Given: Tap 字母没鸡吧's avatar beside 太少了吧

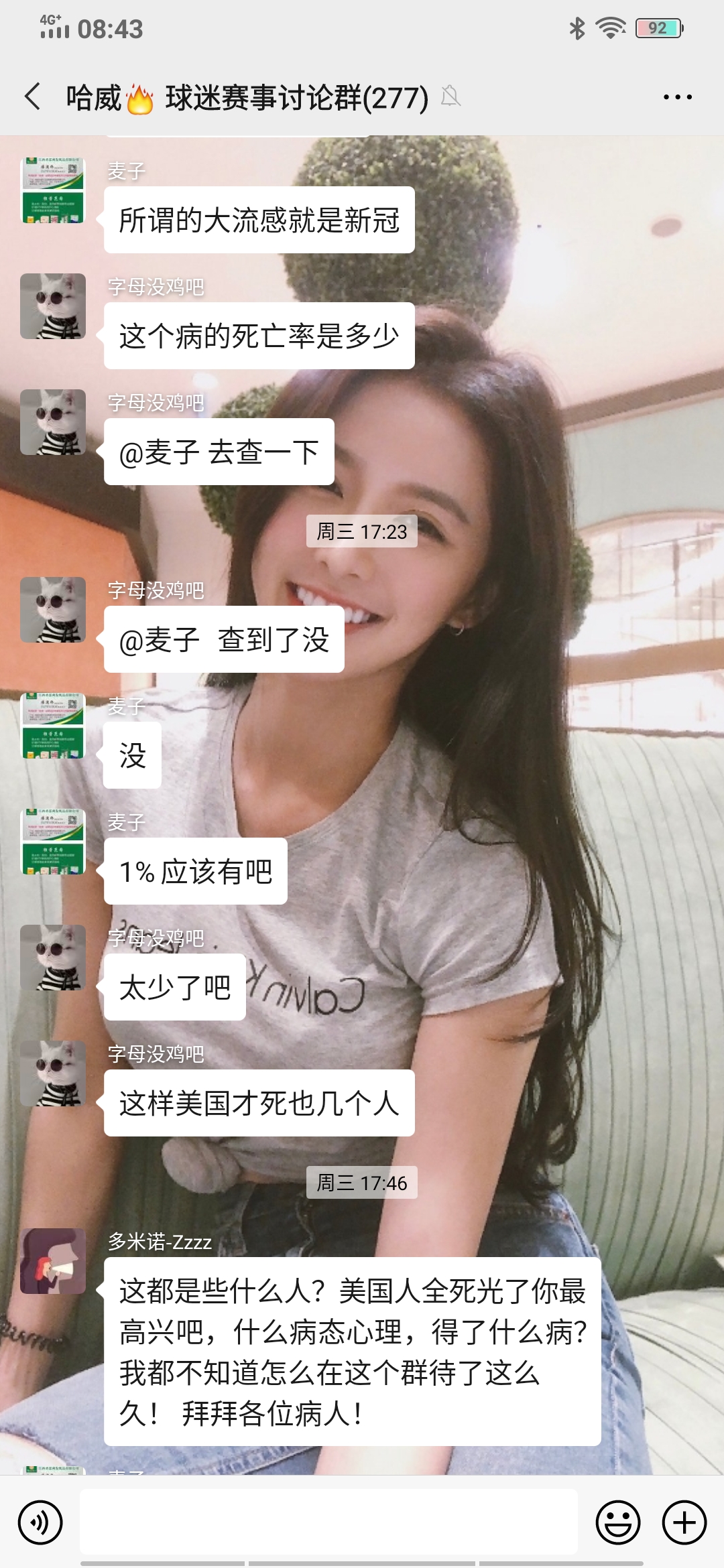Looking at the screenshot, I should [53, 958].
